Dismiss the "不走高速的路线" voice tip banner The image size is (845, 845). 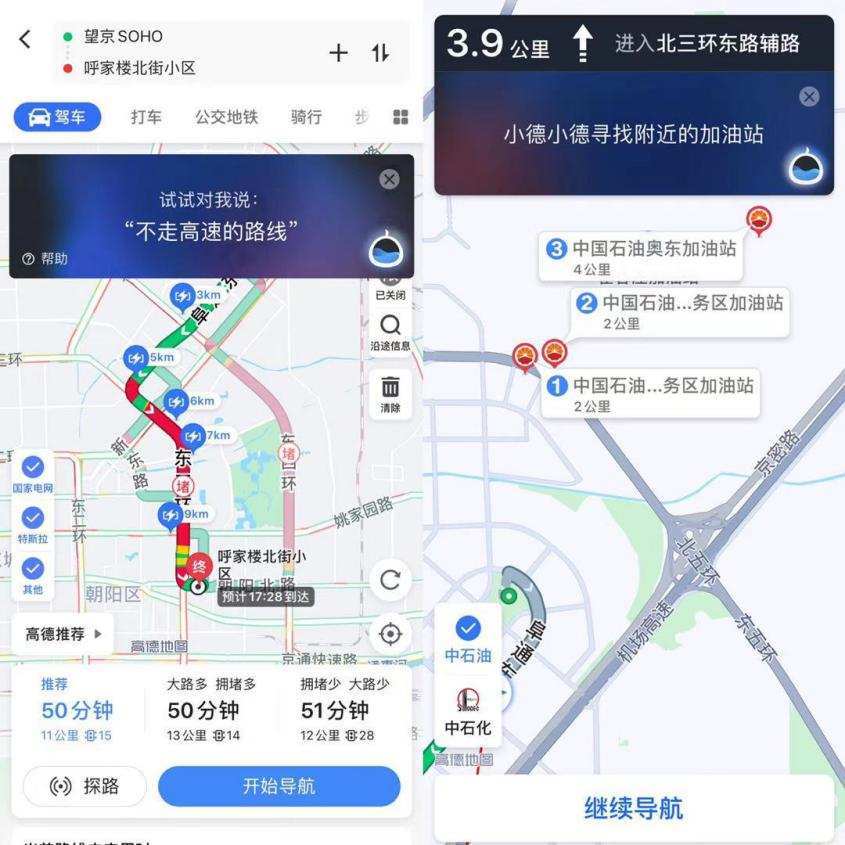click(x=389, y=179)
